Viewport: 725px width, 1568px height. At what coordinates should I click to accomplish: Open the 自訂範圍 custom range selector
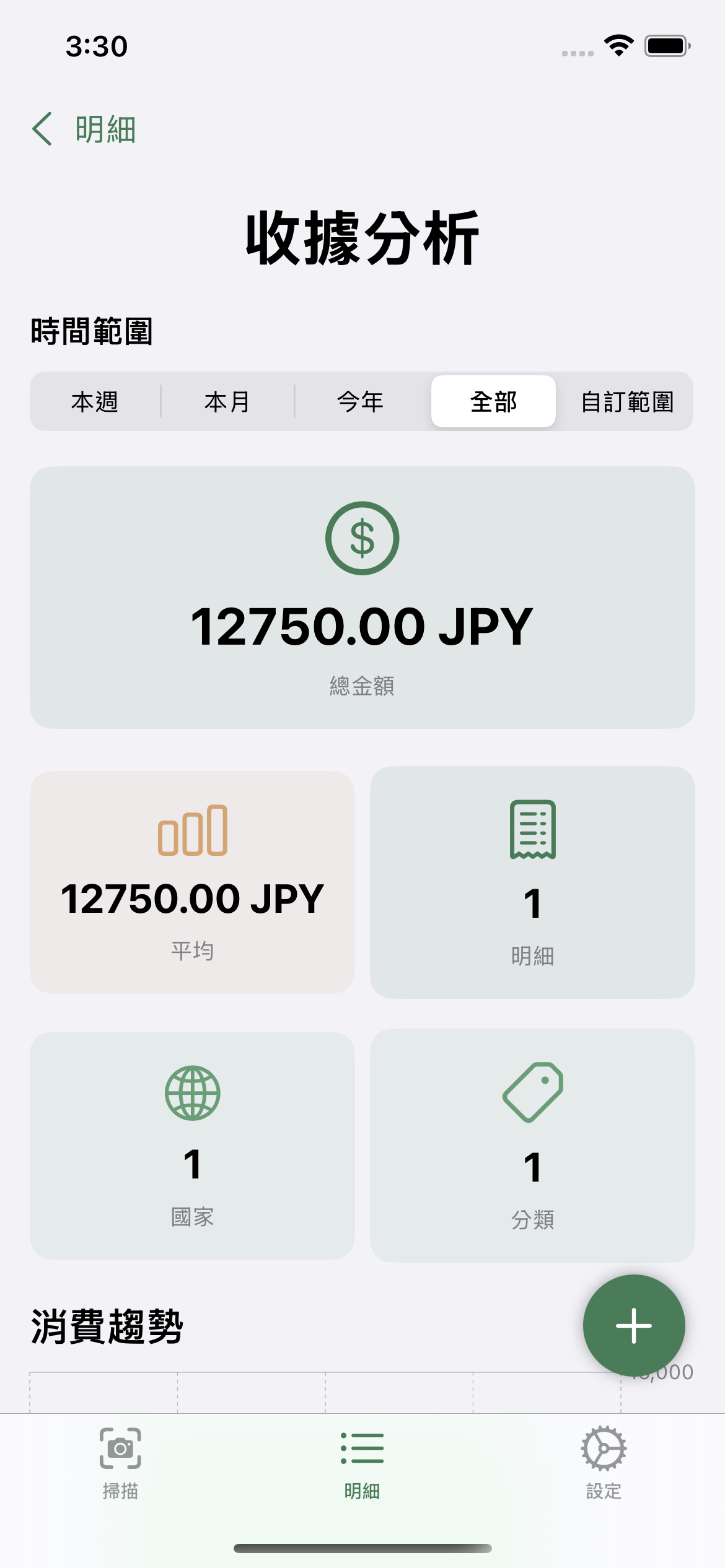628,401
